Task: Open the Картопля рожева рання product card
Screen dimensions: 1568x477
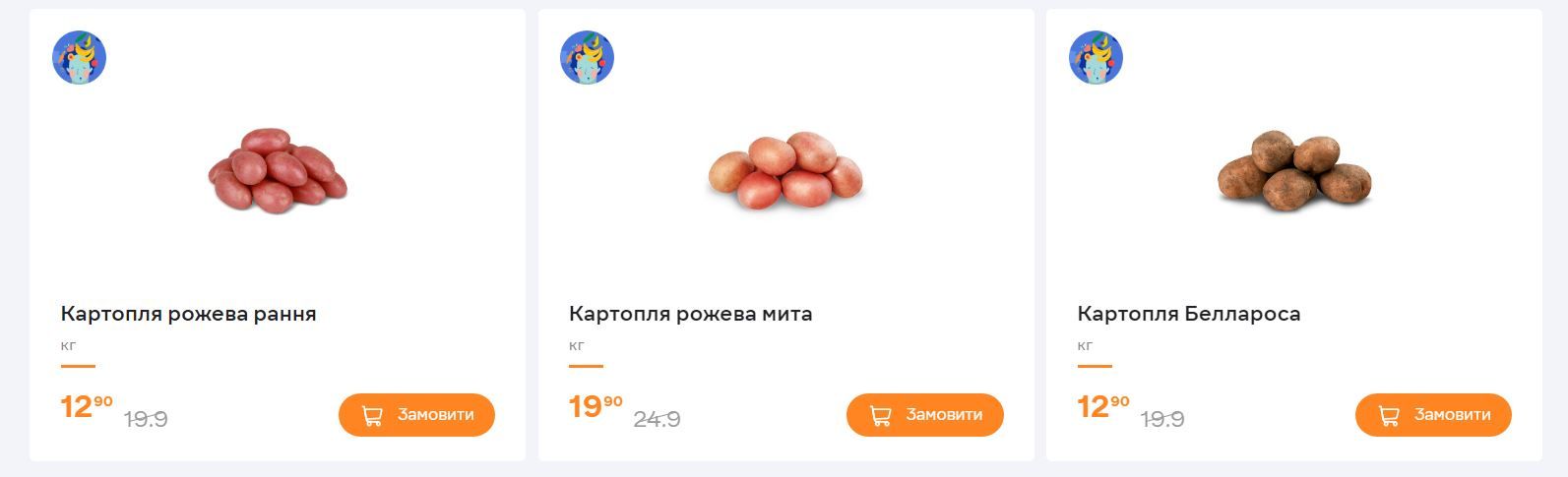Action: [188, 314]
